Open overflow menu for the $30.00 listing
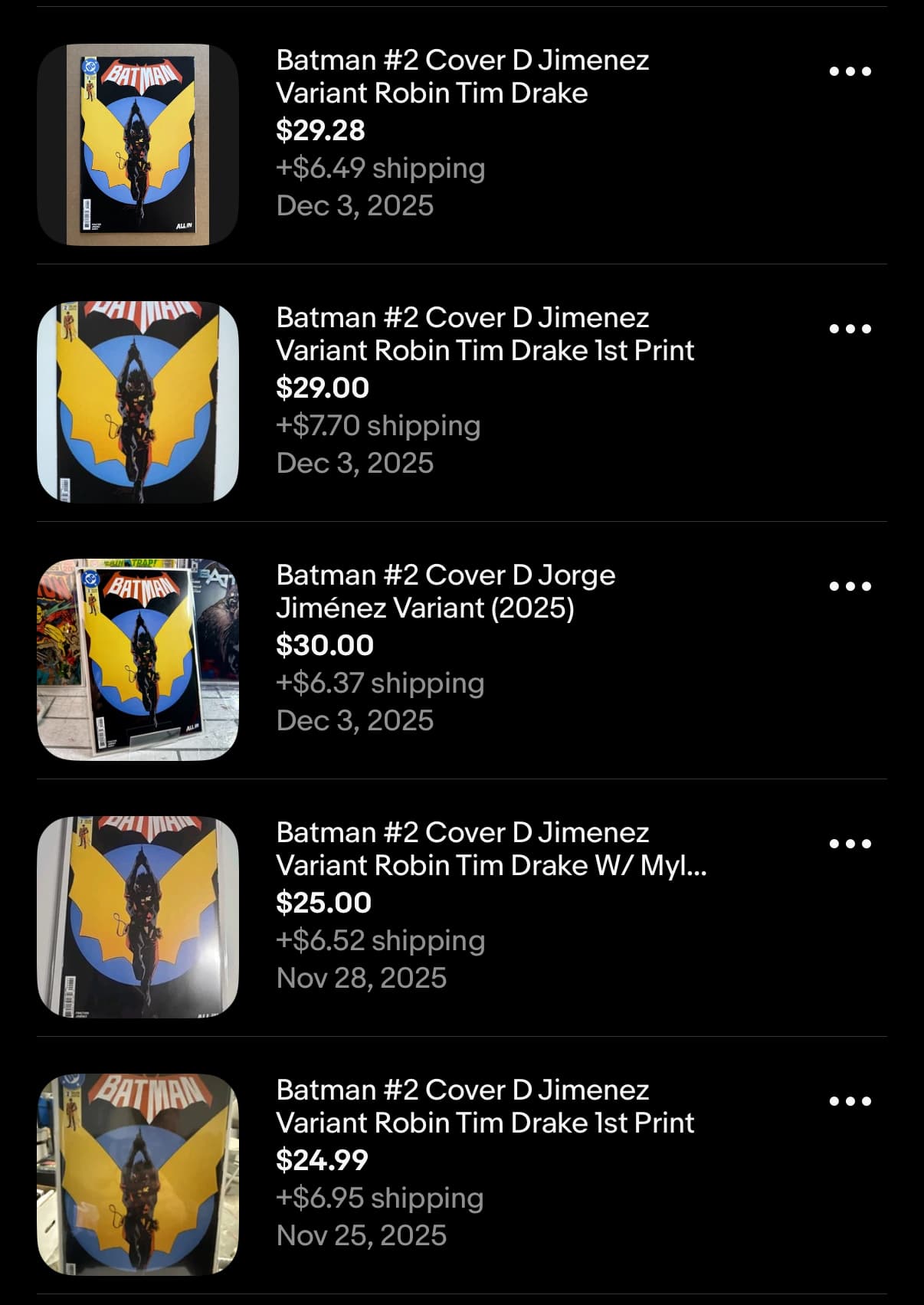The width and height of the screenshot is (924, 1305). (850, 586)
